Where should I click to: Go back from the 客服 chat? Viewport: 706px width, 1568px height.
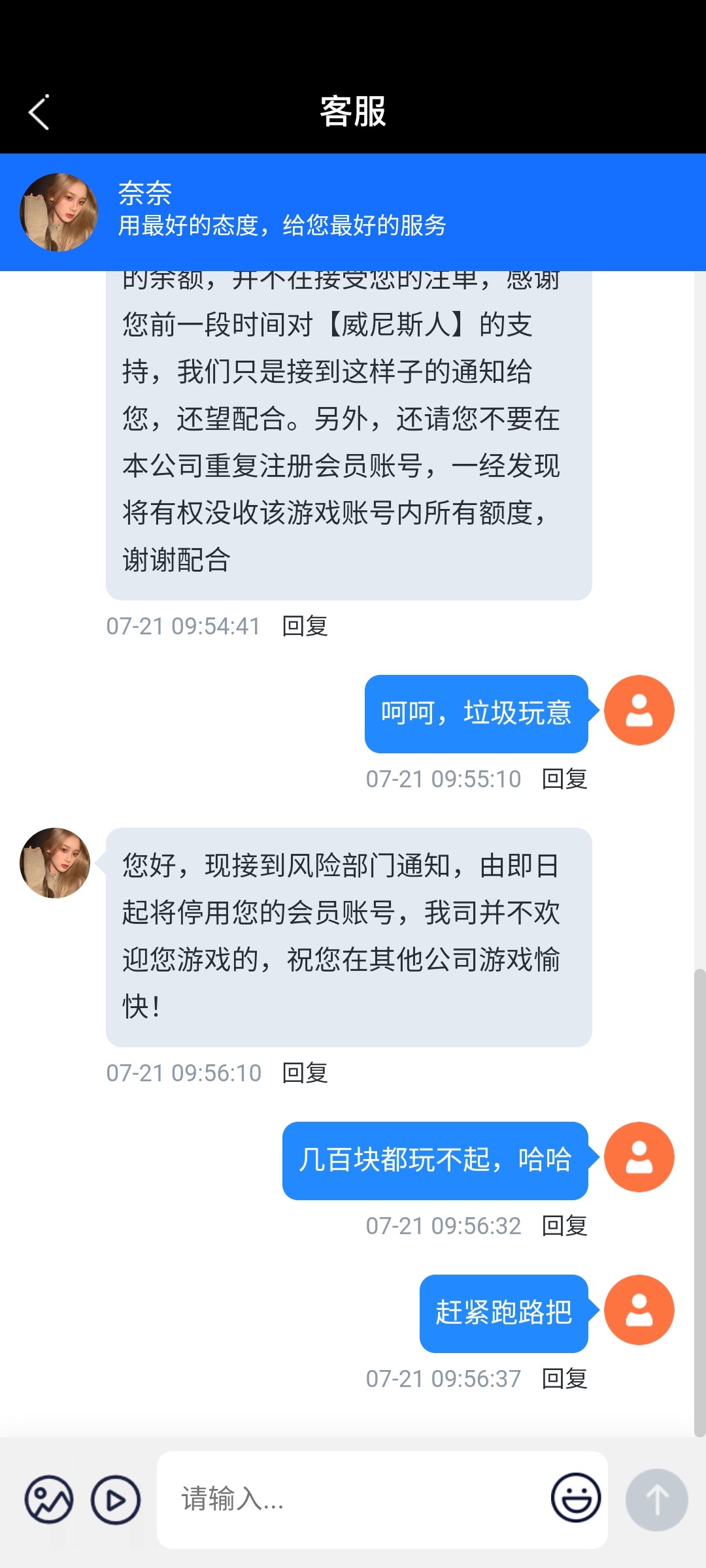click(39, 112)
